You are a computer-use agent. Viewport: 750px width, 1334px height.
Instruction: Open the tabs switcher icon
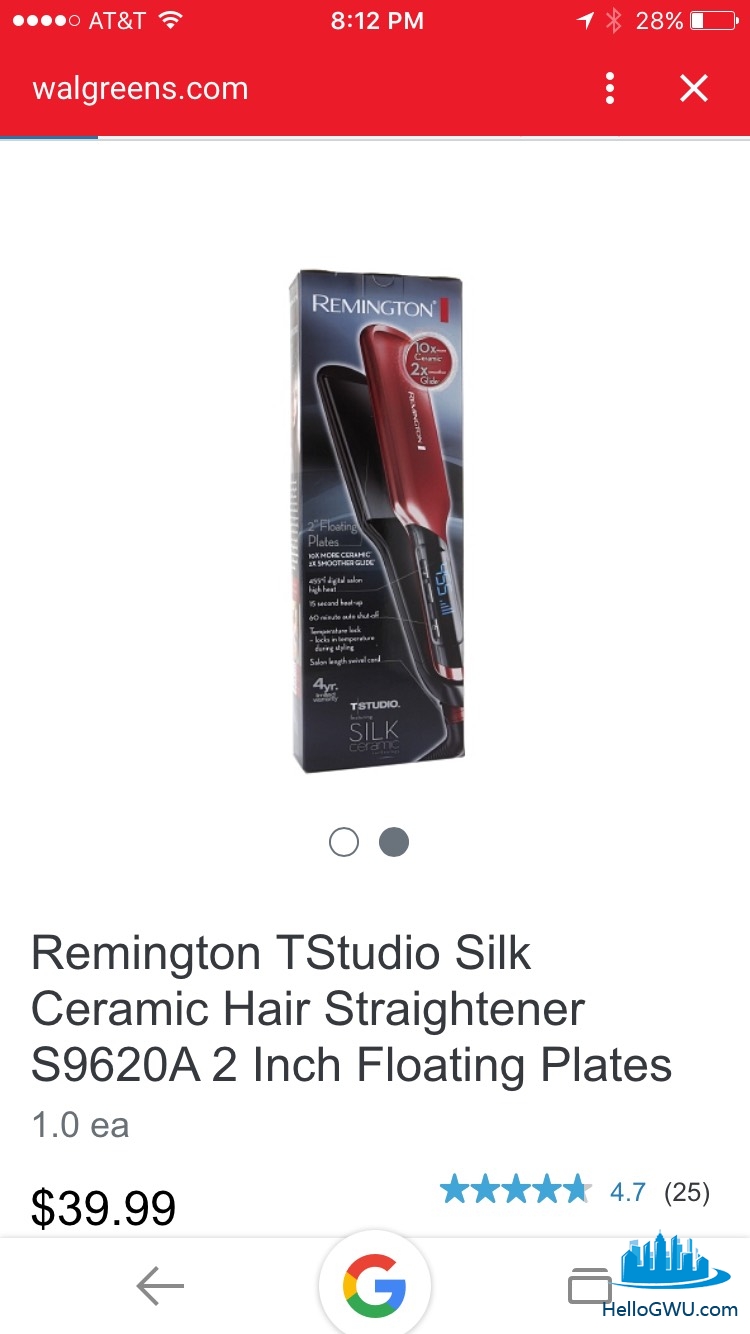(590, 1286)
